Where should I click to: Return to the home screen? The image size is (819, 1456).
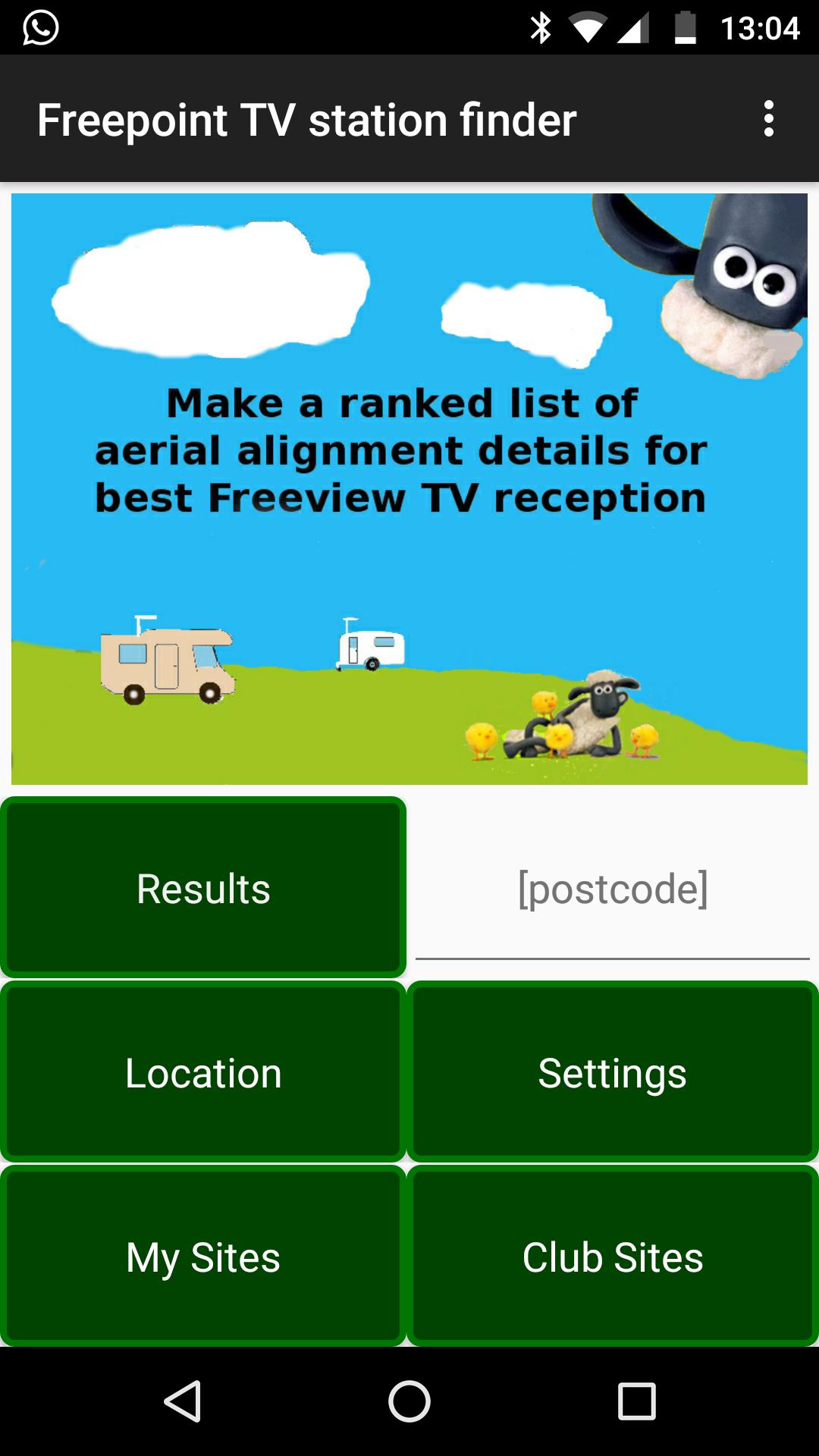409,1401
